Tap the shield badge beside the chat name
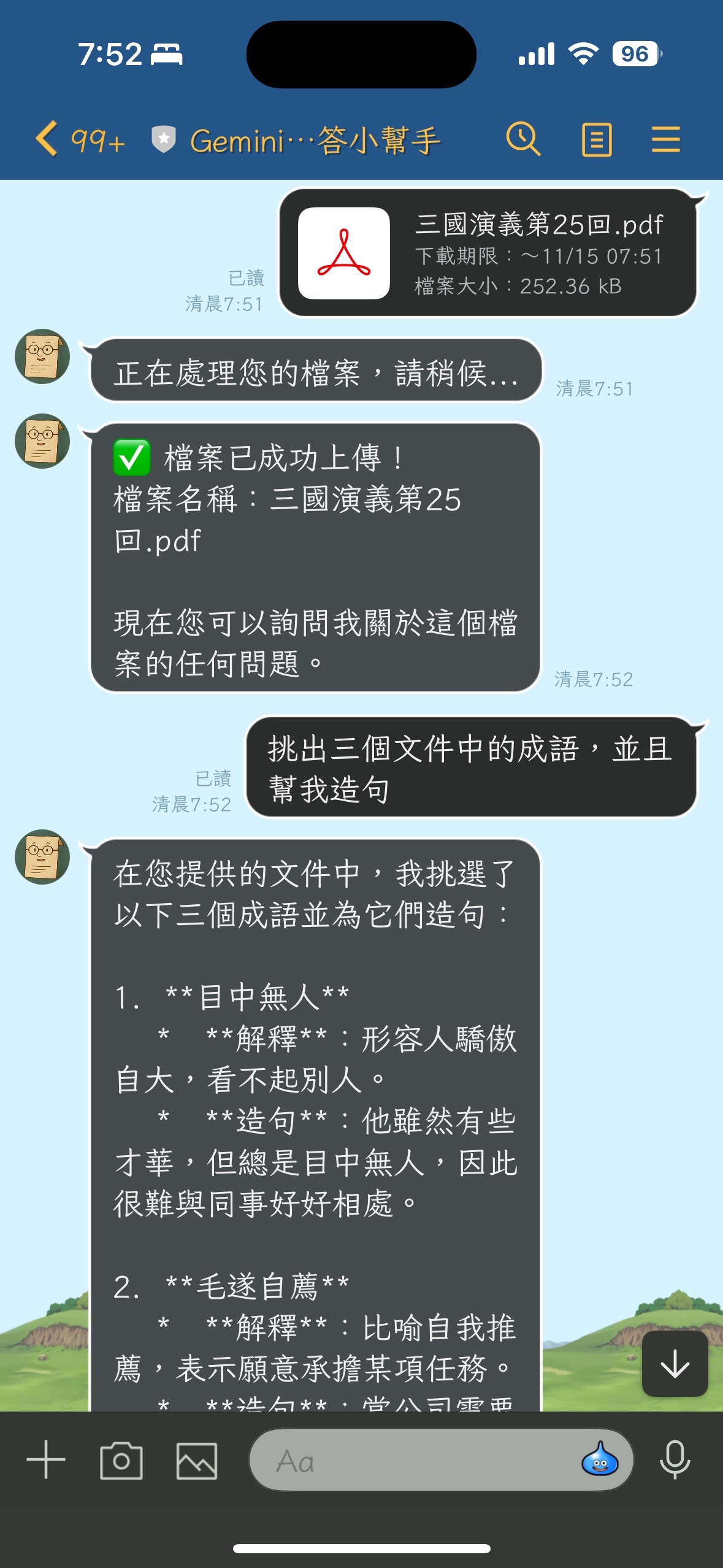 tap(163, 138)
